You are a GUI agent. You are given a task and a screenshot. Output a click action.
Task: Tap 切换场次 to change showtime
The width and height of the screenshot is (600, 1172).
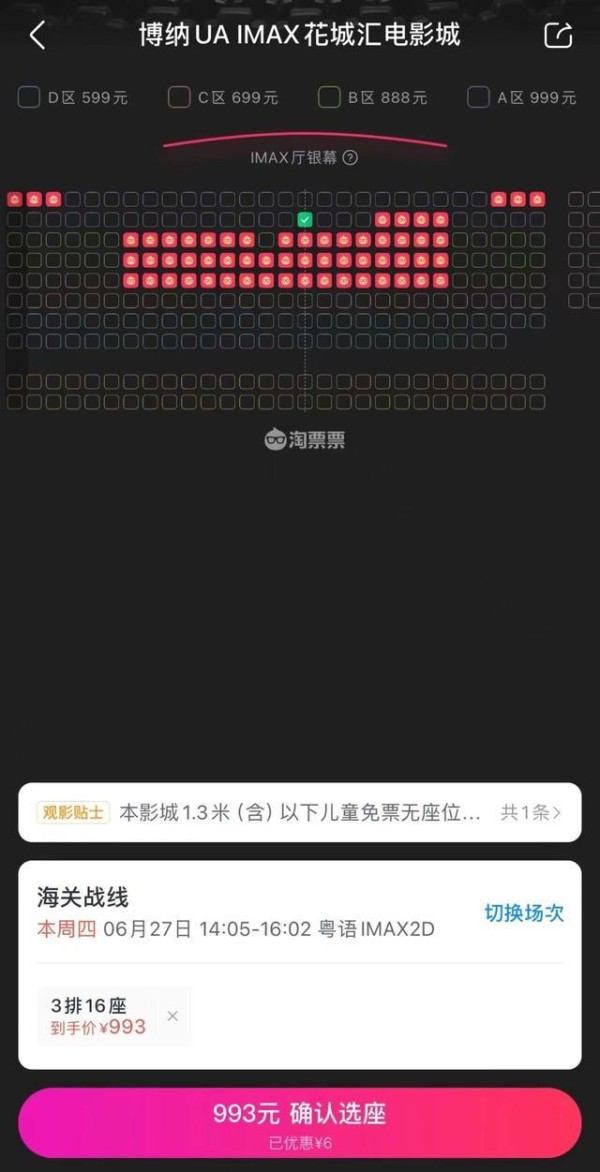[x=524, y=912]
